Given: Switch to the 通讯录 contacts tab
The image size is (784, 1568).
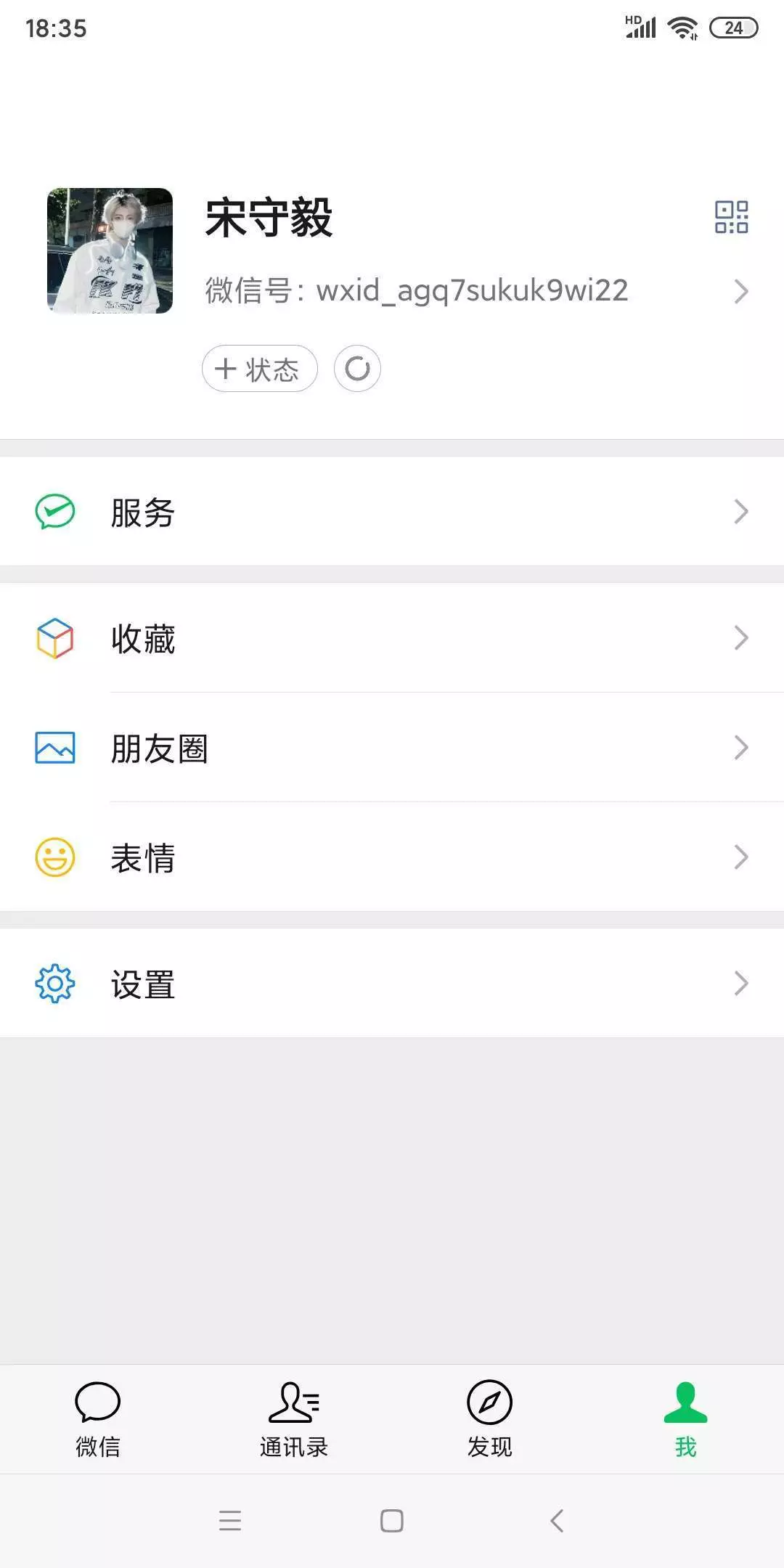Looking at the screenshot, I should (x=294, y=1419).
